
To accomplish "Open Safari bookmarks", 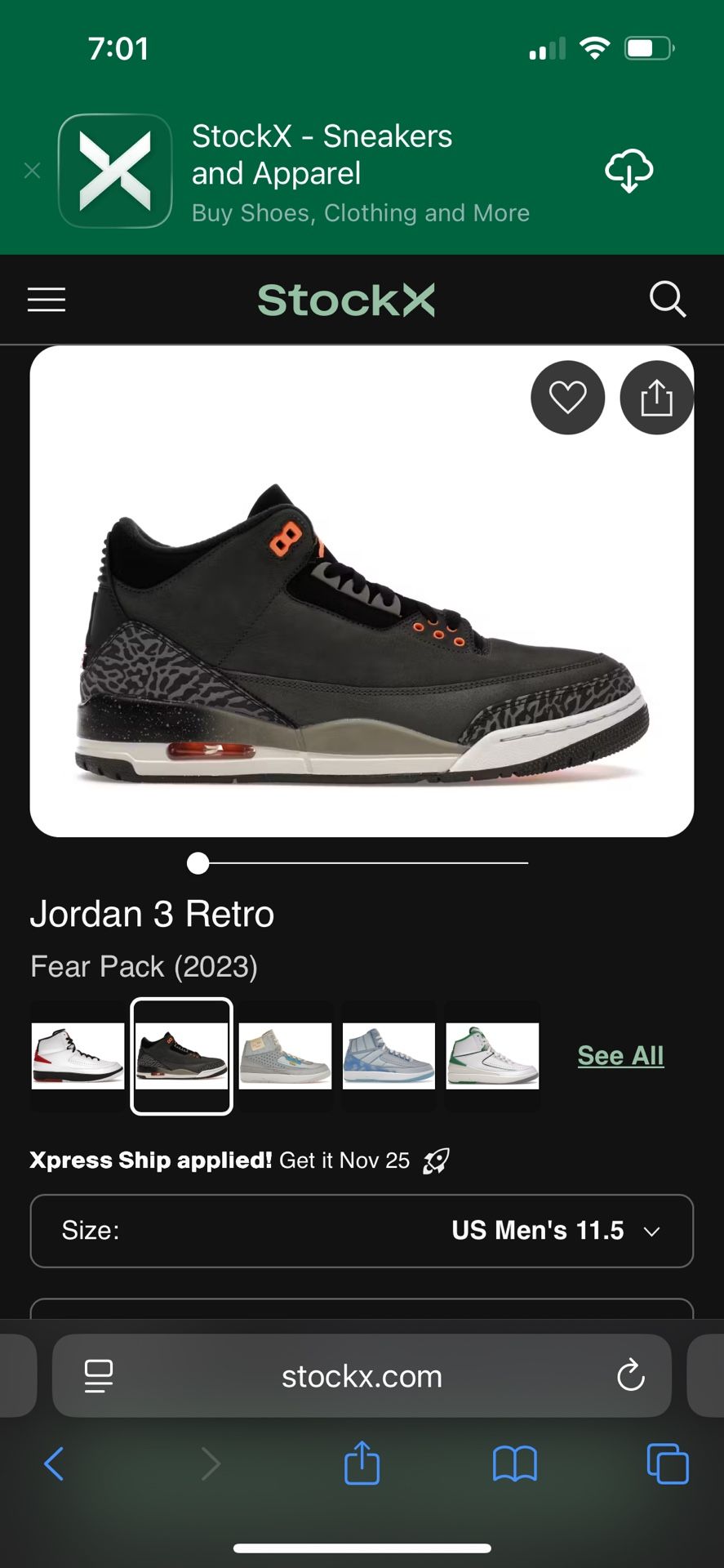I will point(514,1463).
